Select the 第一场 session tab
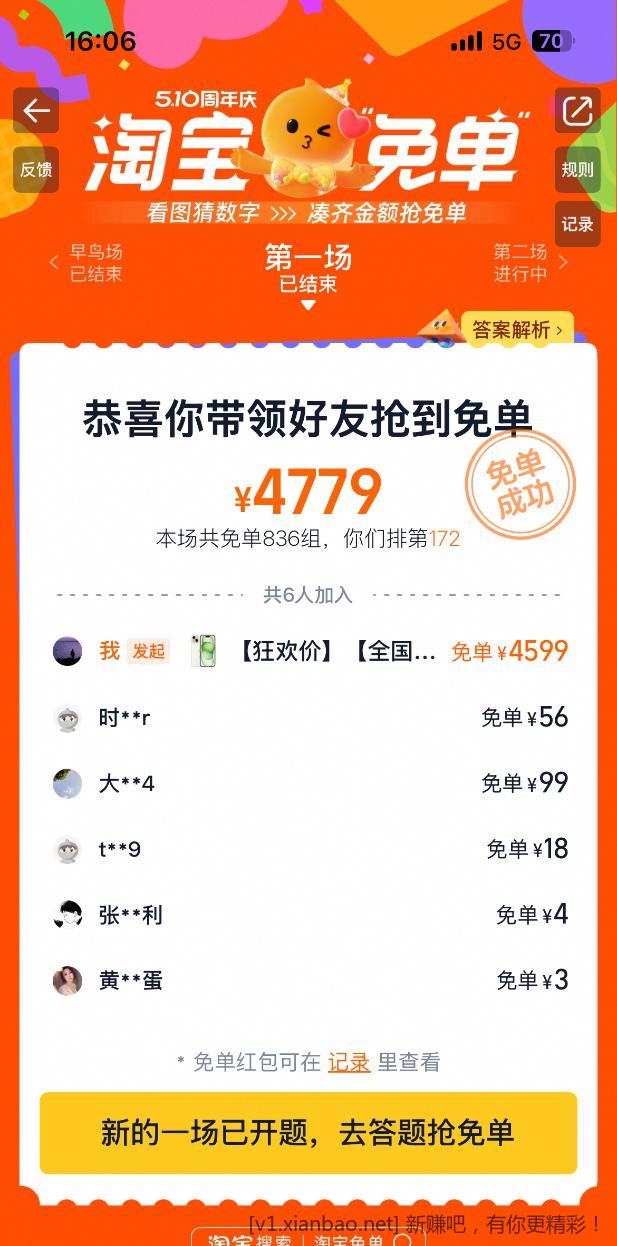The width and height of the screenshot is (617, 1246). (x=308, y=268)
